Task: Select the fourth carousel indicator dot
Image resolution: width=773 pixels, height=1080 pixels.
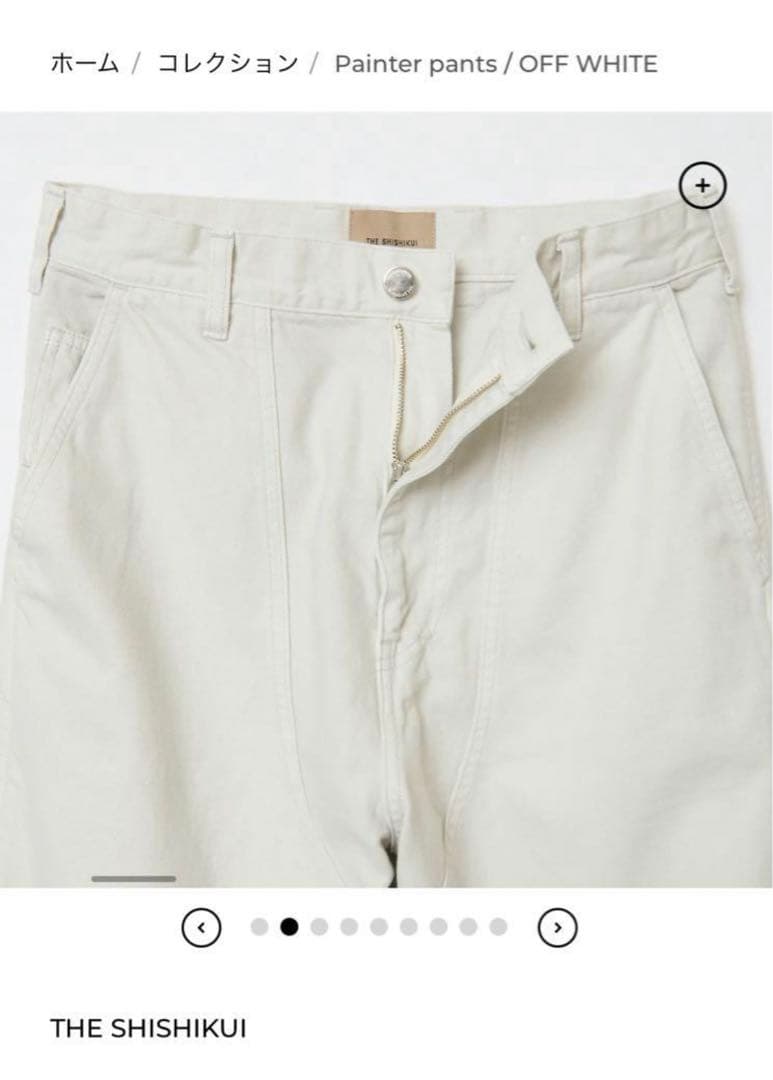Action: coord(349,927)
